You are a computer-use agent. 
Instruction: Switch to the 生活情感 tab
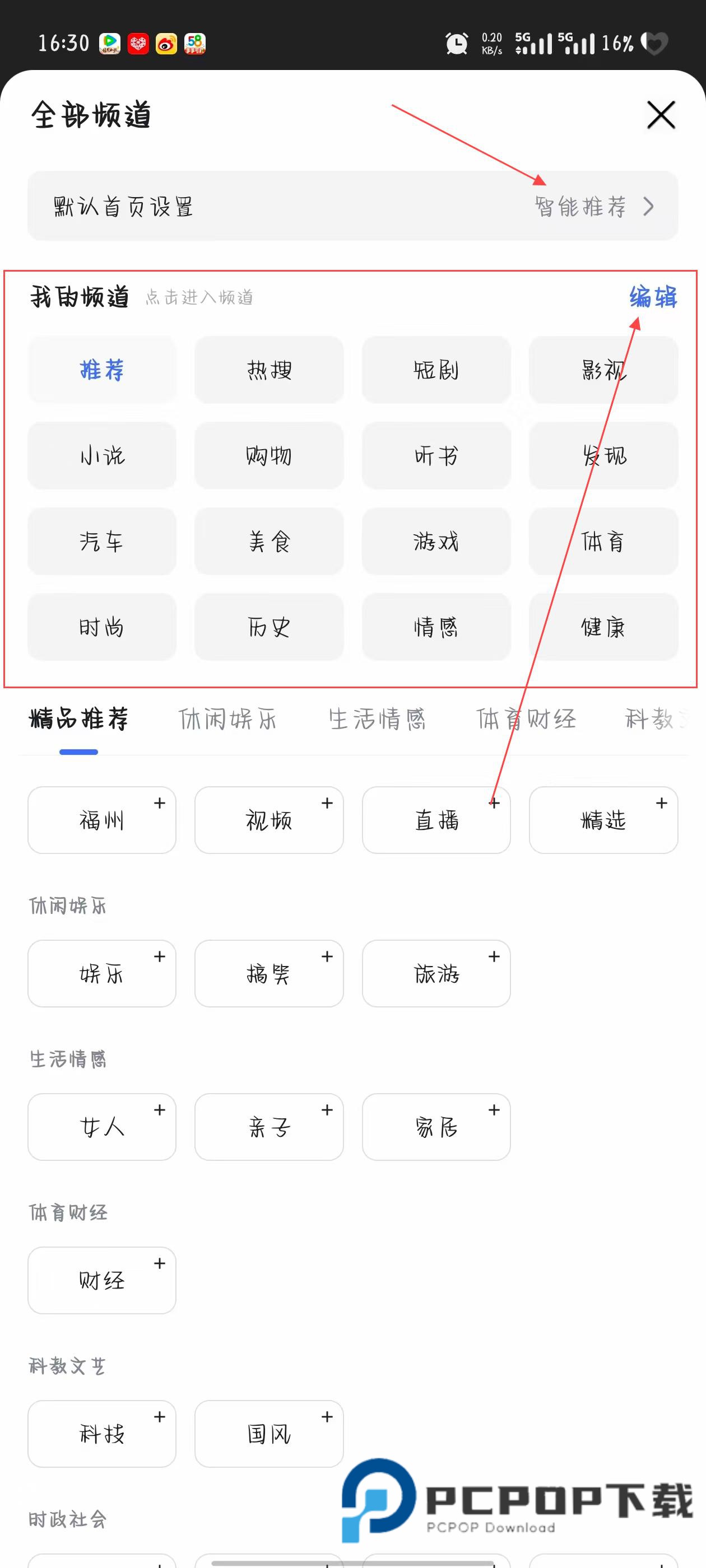pyautogui.click(x=377, y=719)
